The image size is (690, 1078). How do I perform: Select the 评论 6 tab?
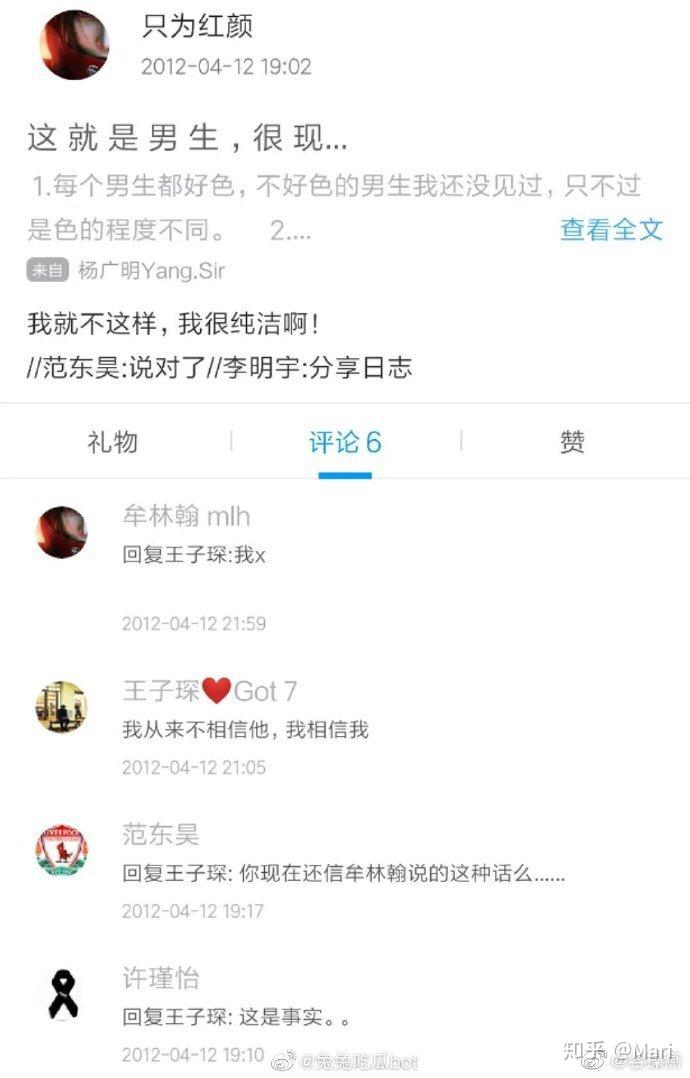click(345, 442)
